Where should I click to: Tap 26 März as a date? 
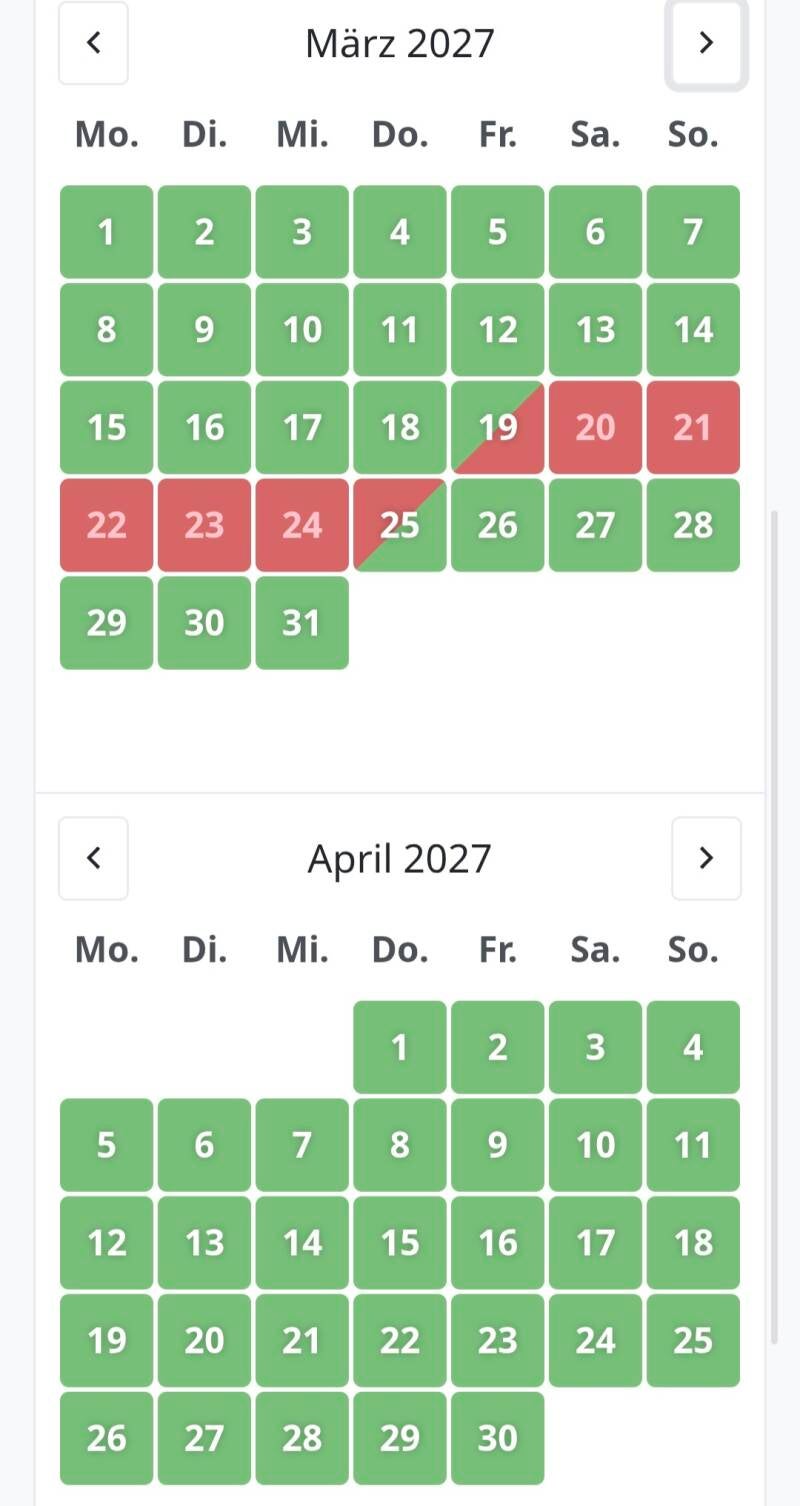tap(498, 525)
